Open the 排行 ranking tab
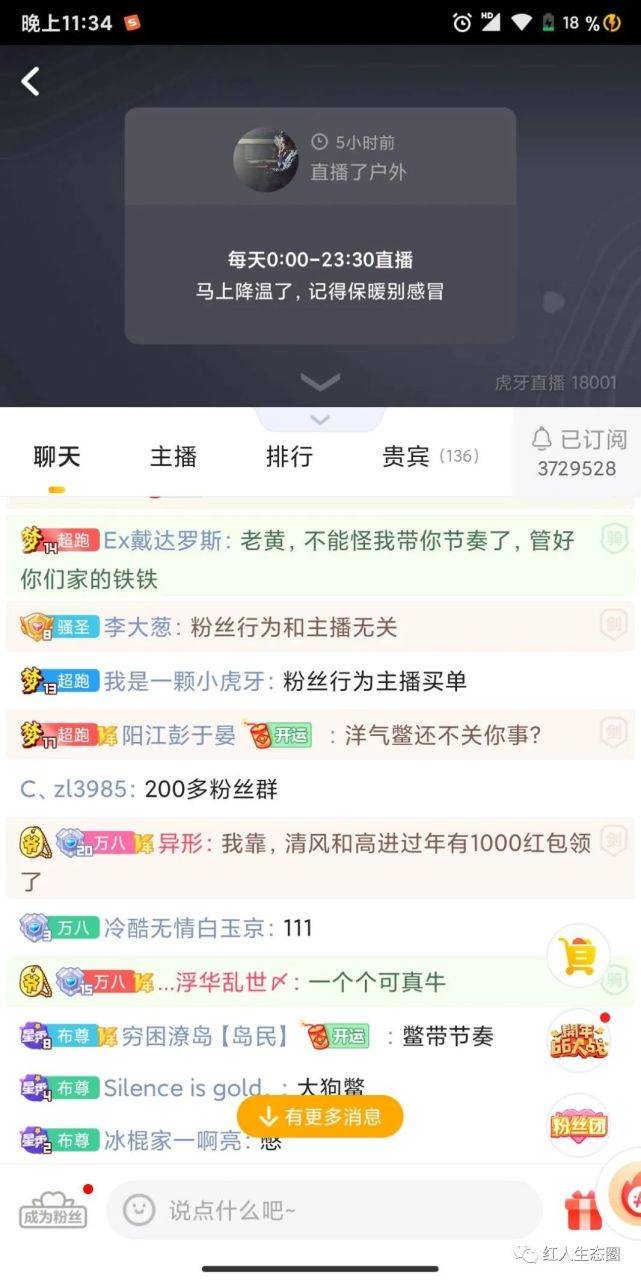This screenshot has height=1282, width=641. click(x=289, y=458)
